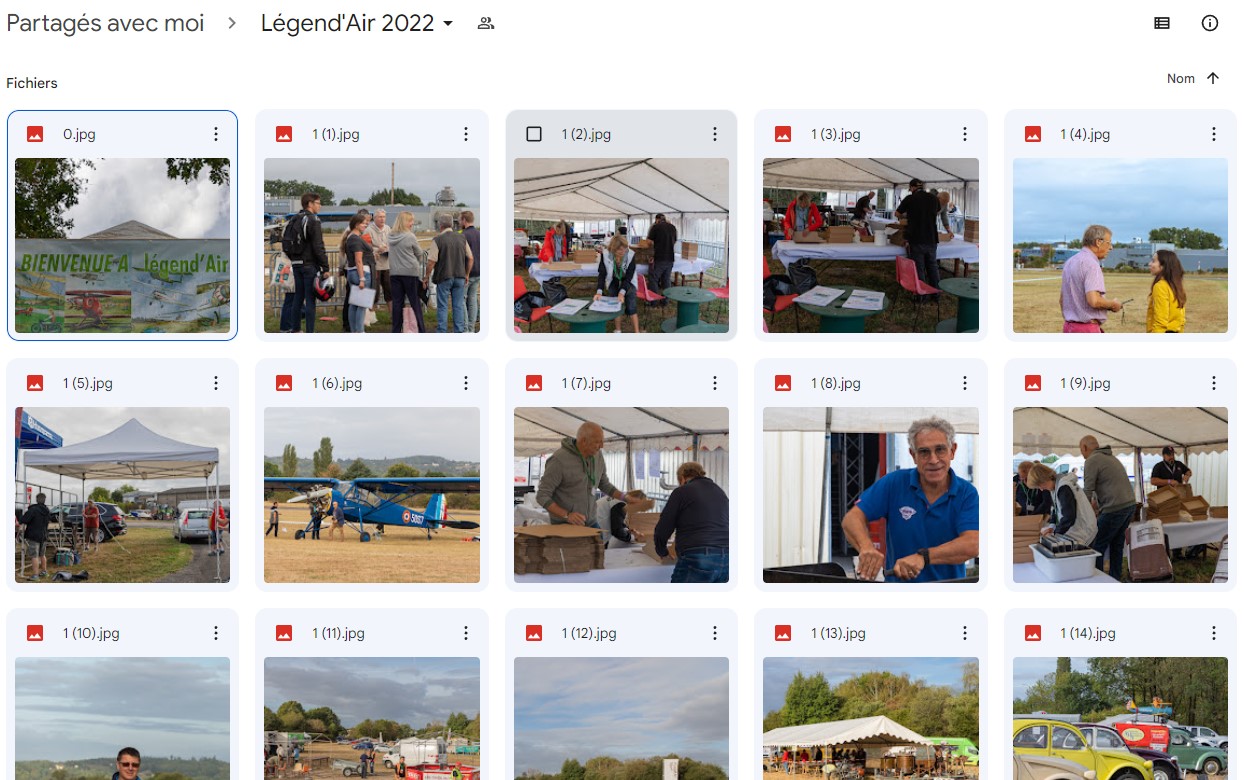View the 1 (5).jpg photo
This screenshot has width=1247, height=780.
[122, 494]
